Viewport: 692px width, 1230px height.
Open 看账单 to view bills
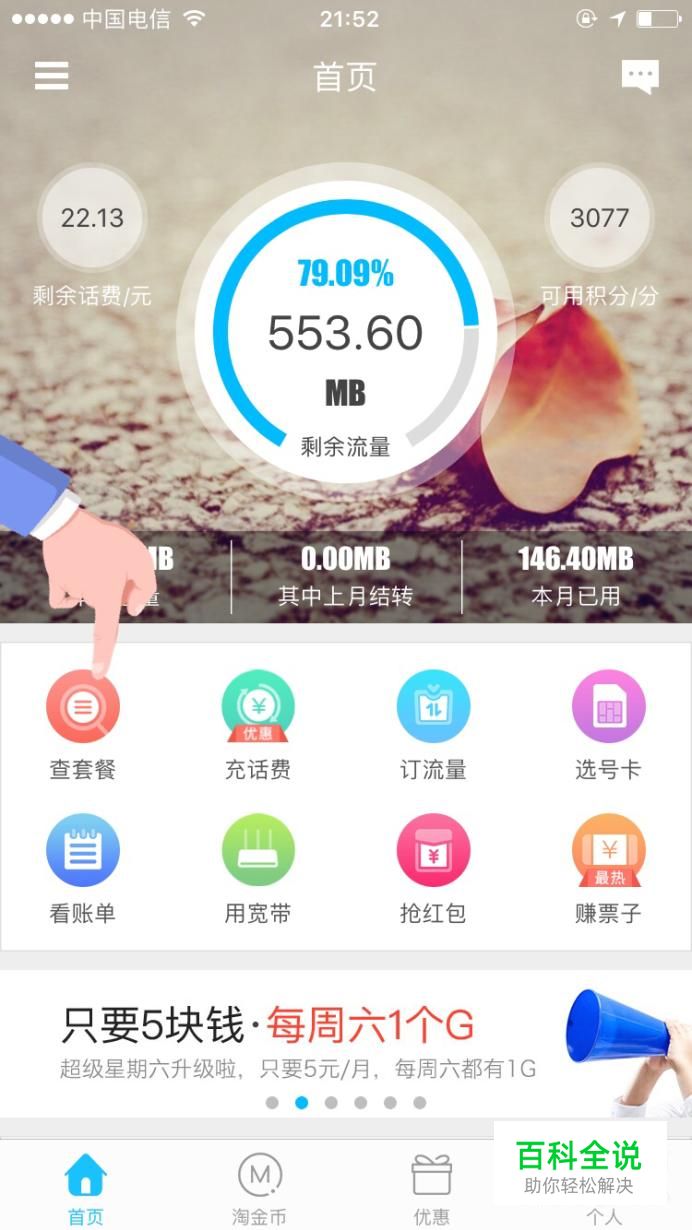pos(83,851)
